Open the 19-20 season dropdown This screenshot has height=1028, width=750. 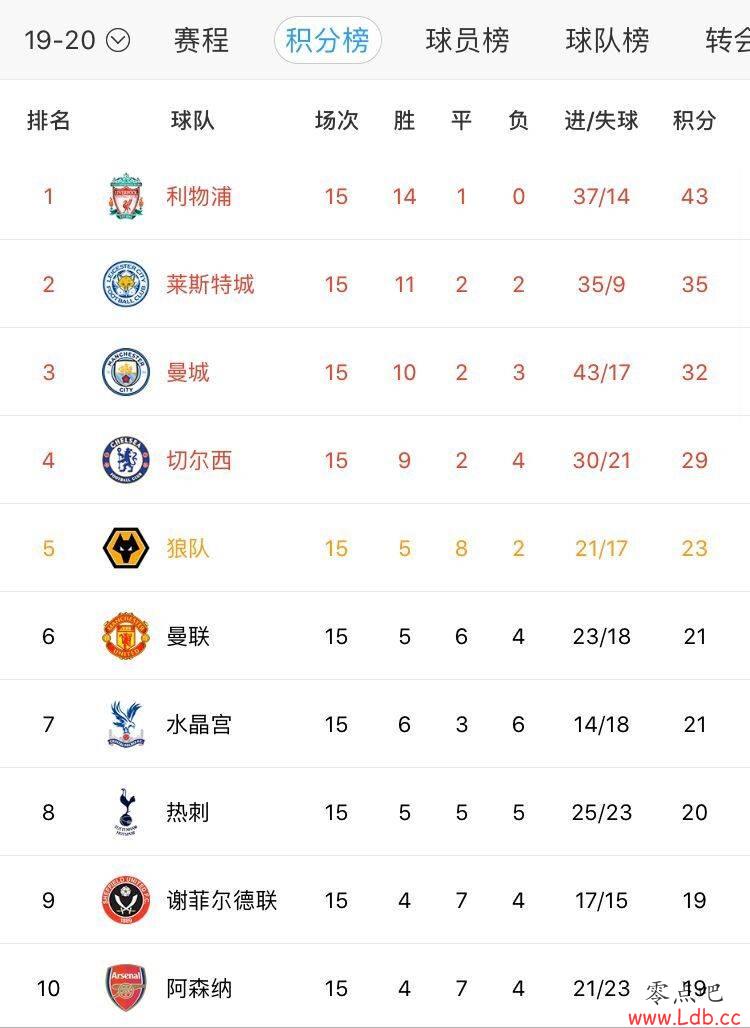click(77, 40)
